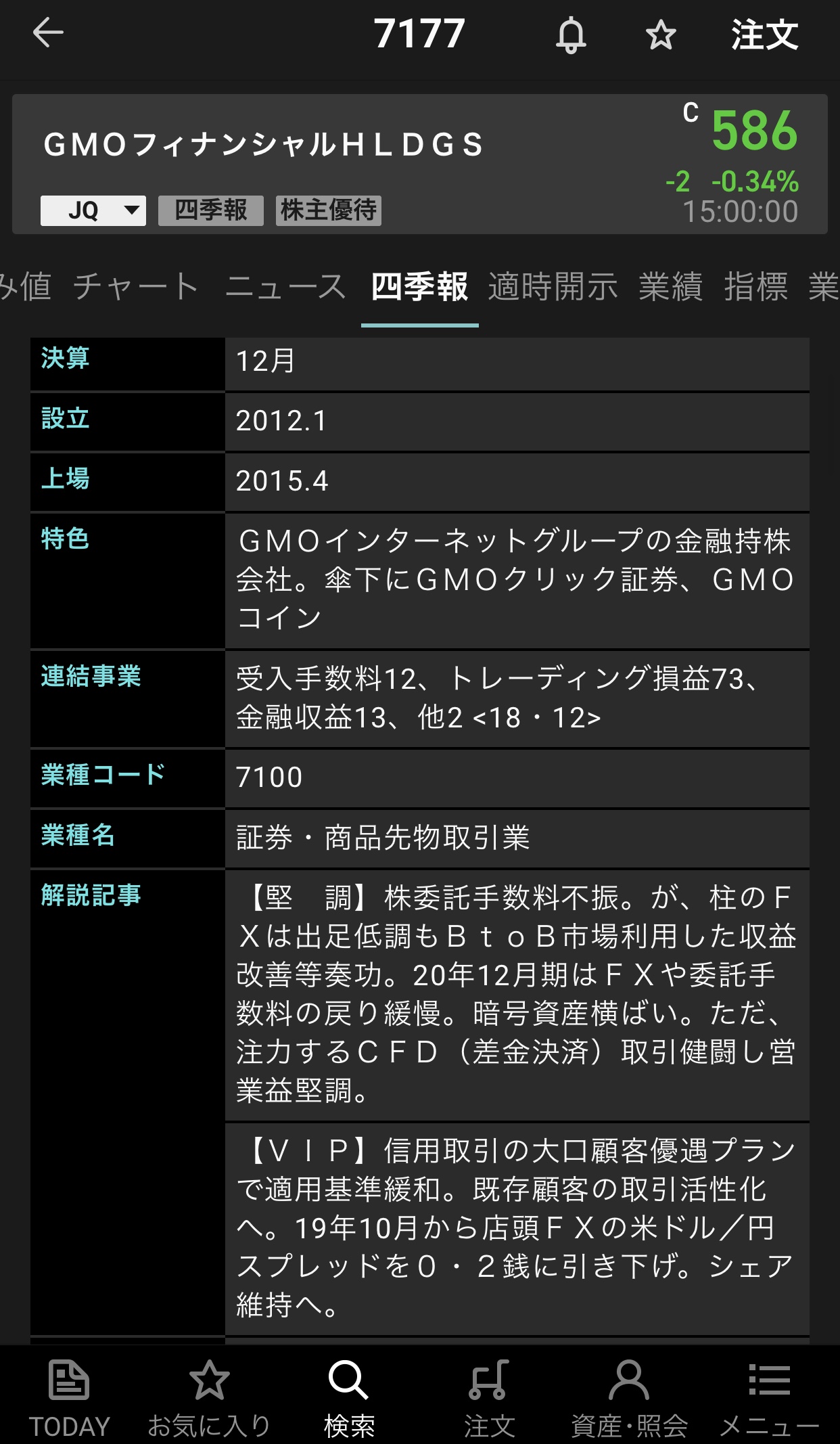
Task: Go to お気に入り in the bottom navigation
Action: tap(209, 1397)
